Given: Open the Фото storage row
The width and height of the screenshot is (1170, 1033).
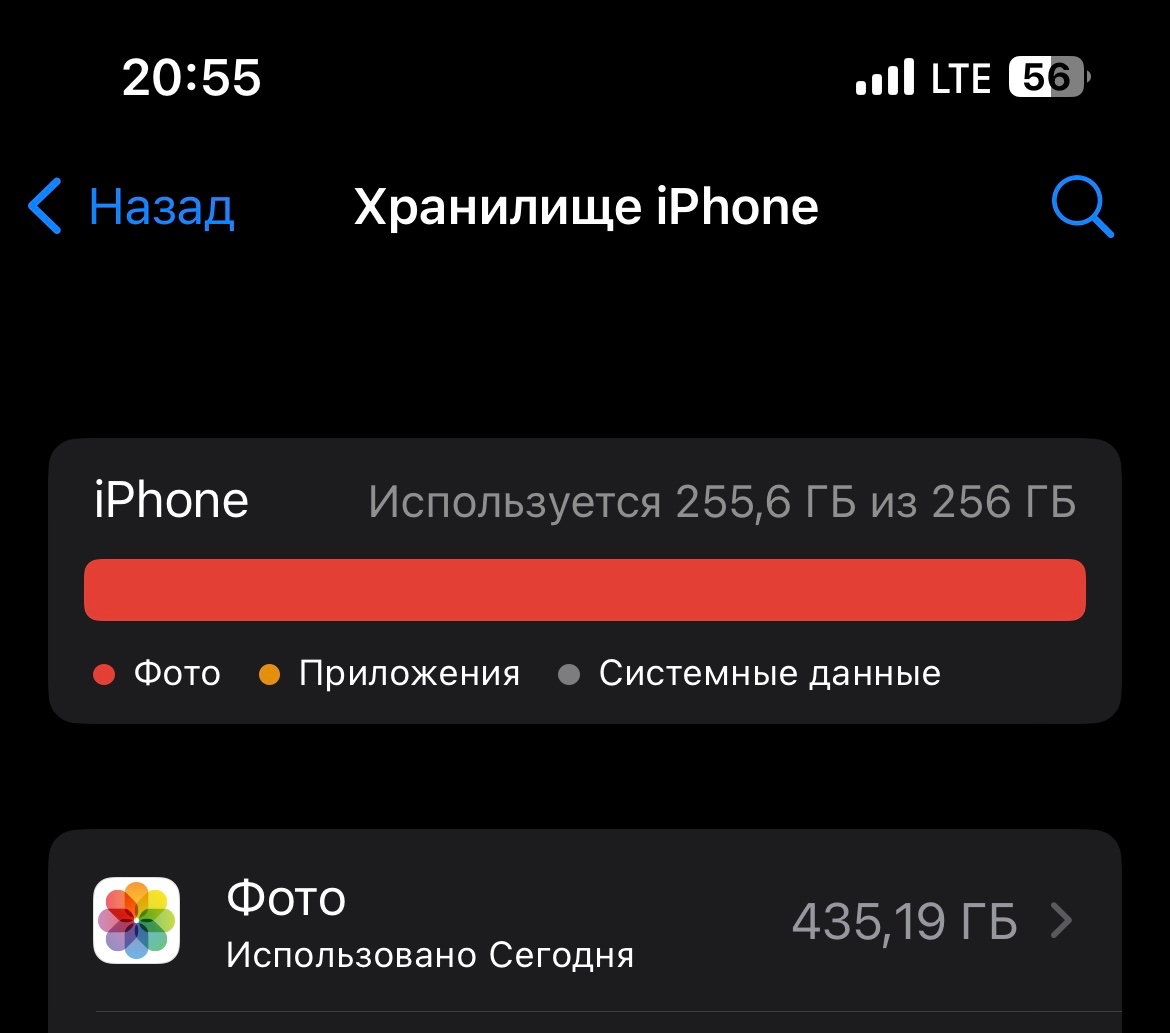Looking at the screenshot, I should pyautogui.click(x=584, y=922).
